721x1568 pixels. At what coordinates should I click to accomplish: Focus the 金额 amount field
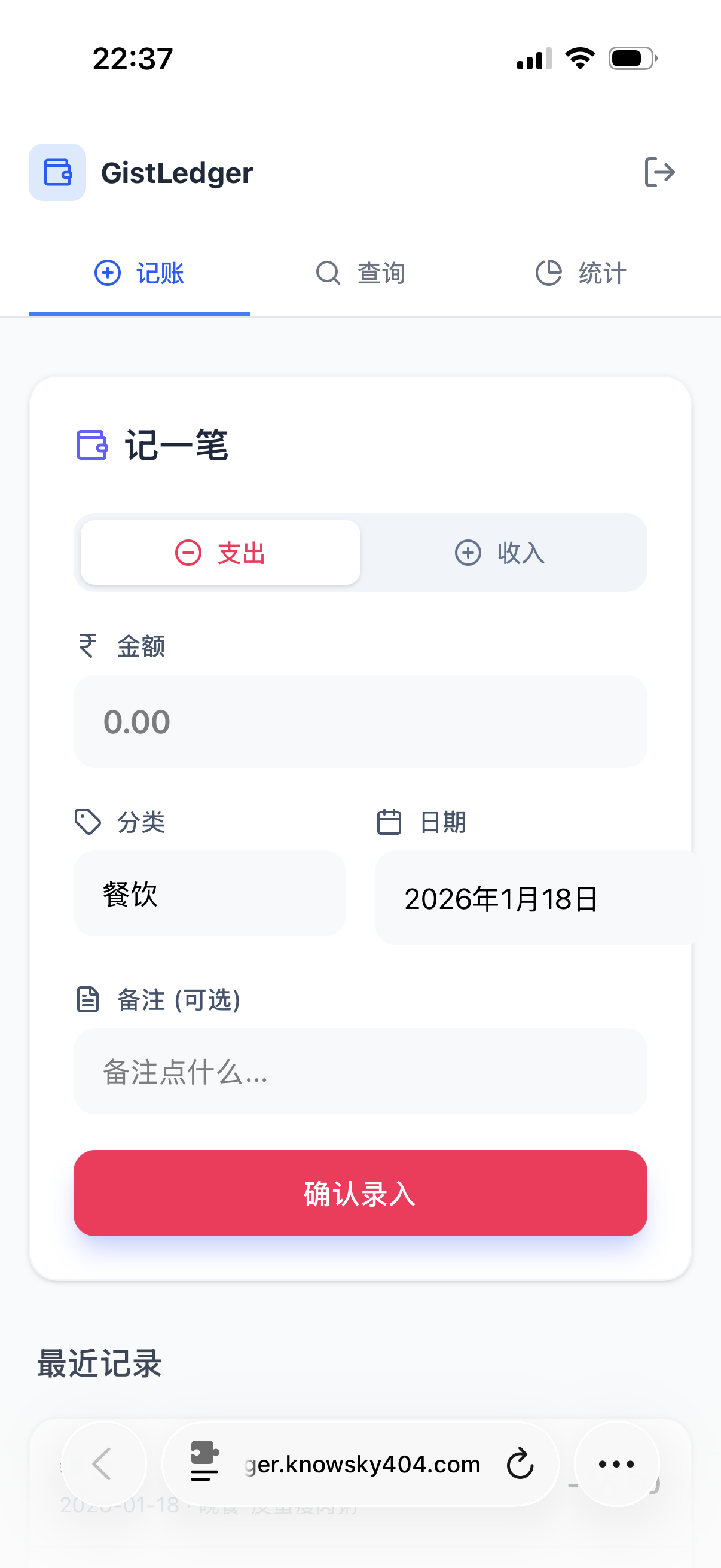pyautogui.click(x=360, y=721)
